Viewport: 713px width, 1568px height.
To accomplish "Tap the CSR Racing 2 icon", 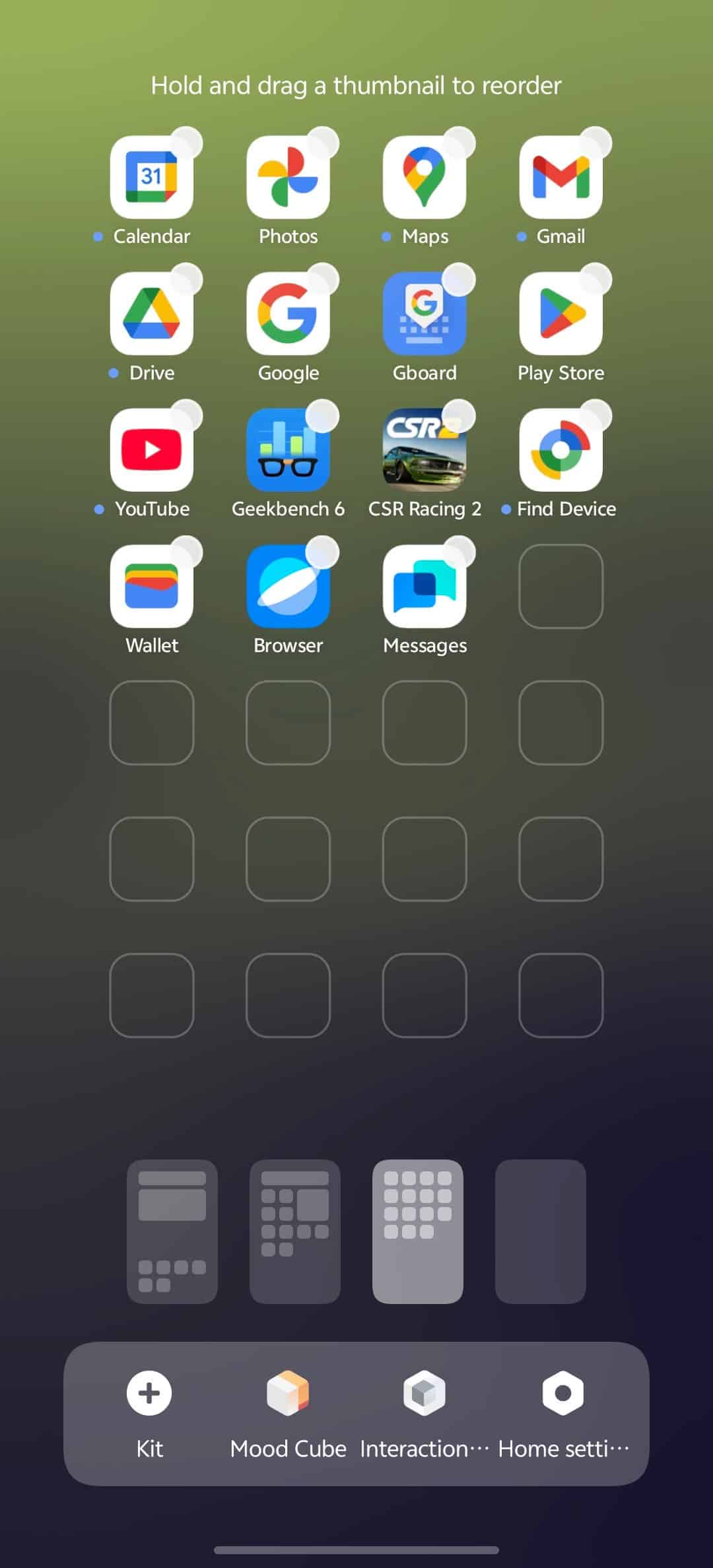I will [x=424, y=449].
